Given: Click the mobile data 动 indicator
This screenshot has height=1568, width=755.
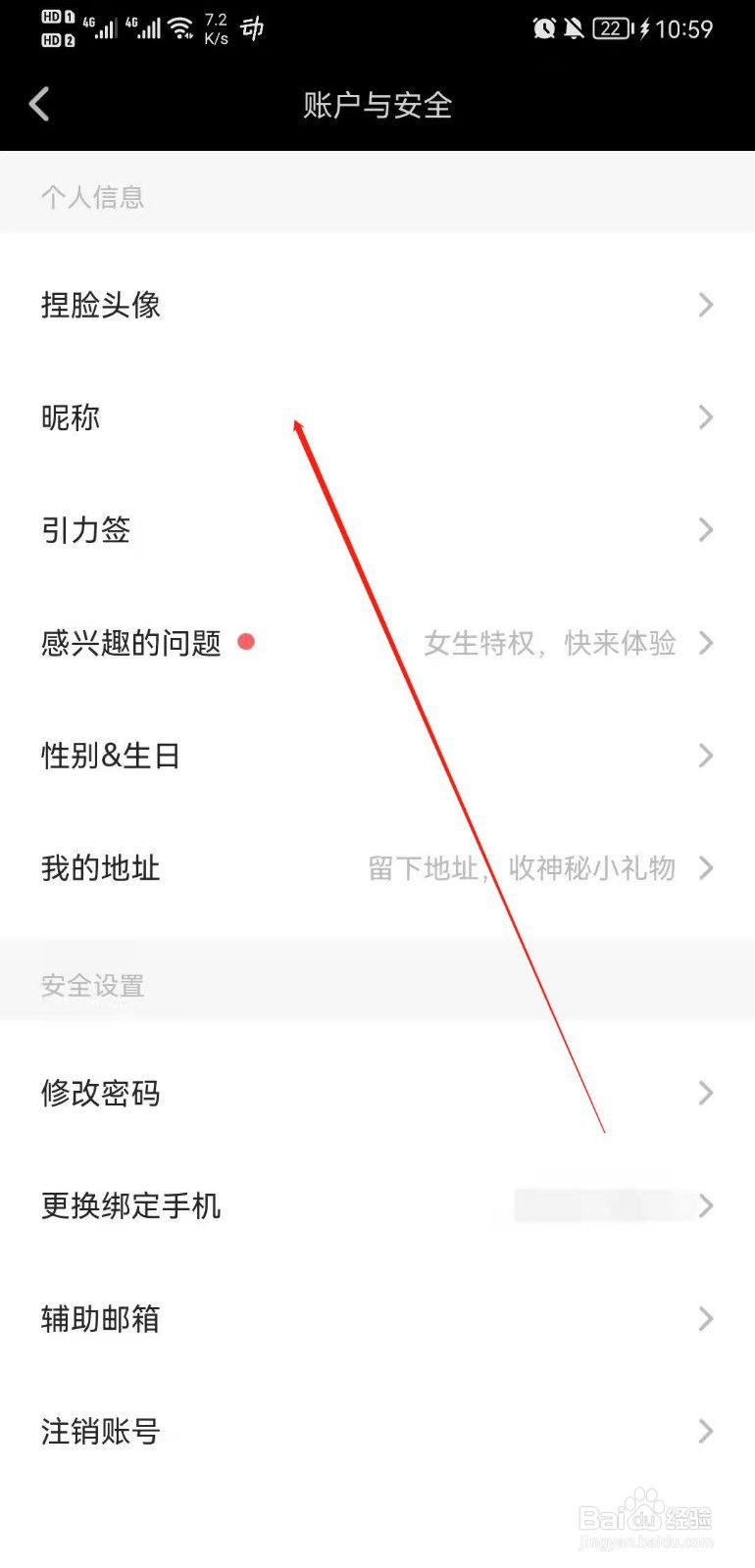Looking at the screenshot, I should (x=252, y=28).
